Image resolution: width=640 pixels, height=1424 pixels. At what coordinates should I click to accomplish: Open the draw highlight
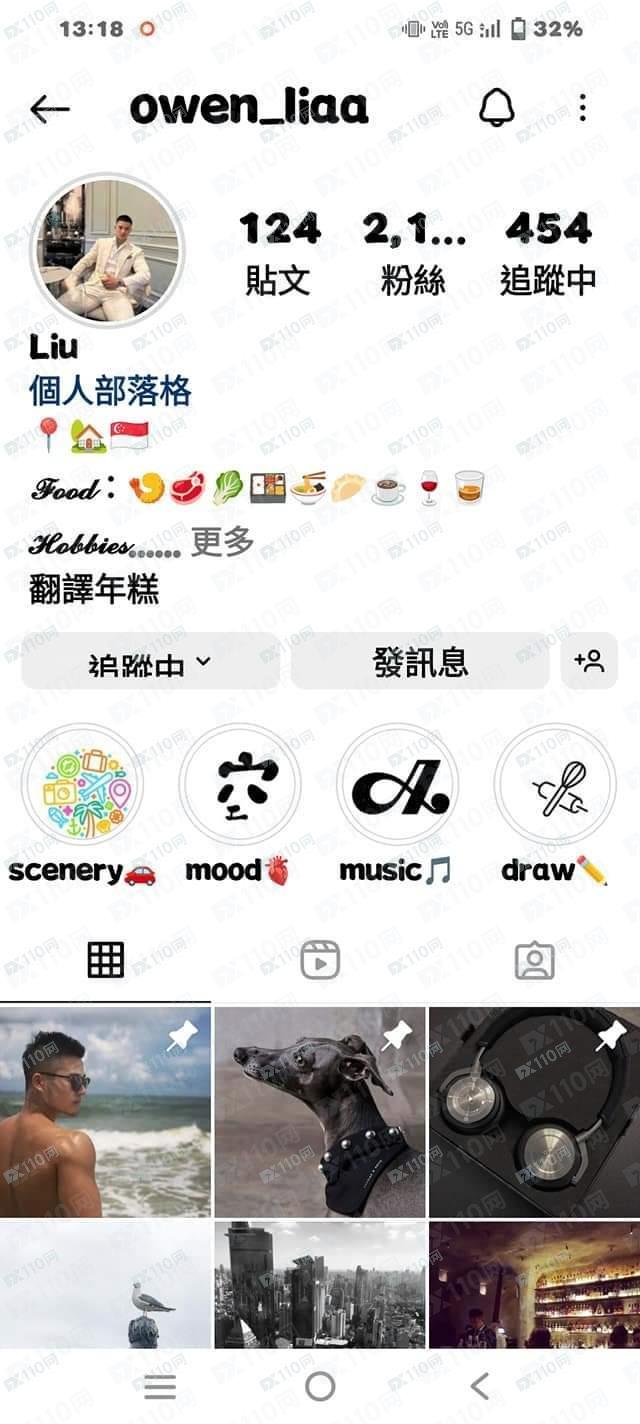point(555,785)
